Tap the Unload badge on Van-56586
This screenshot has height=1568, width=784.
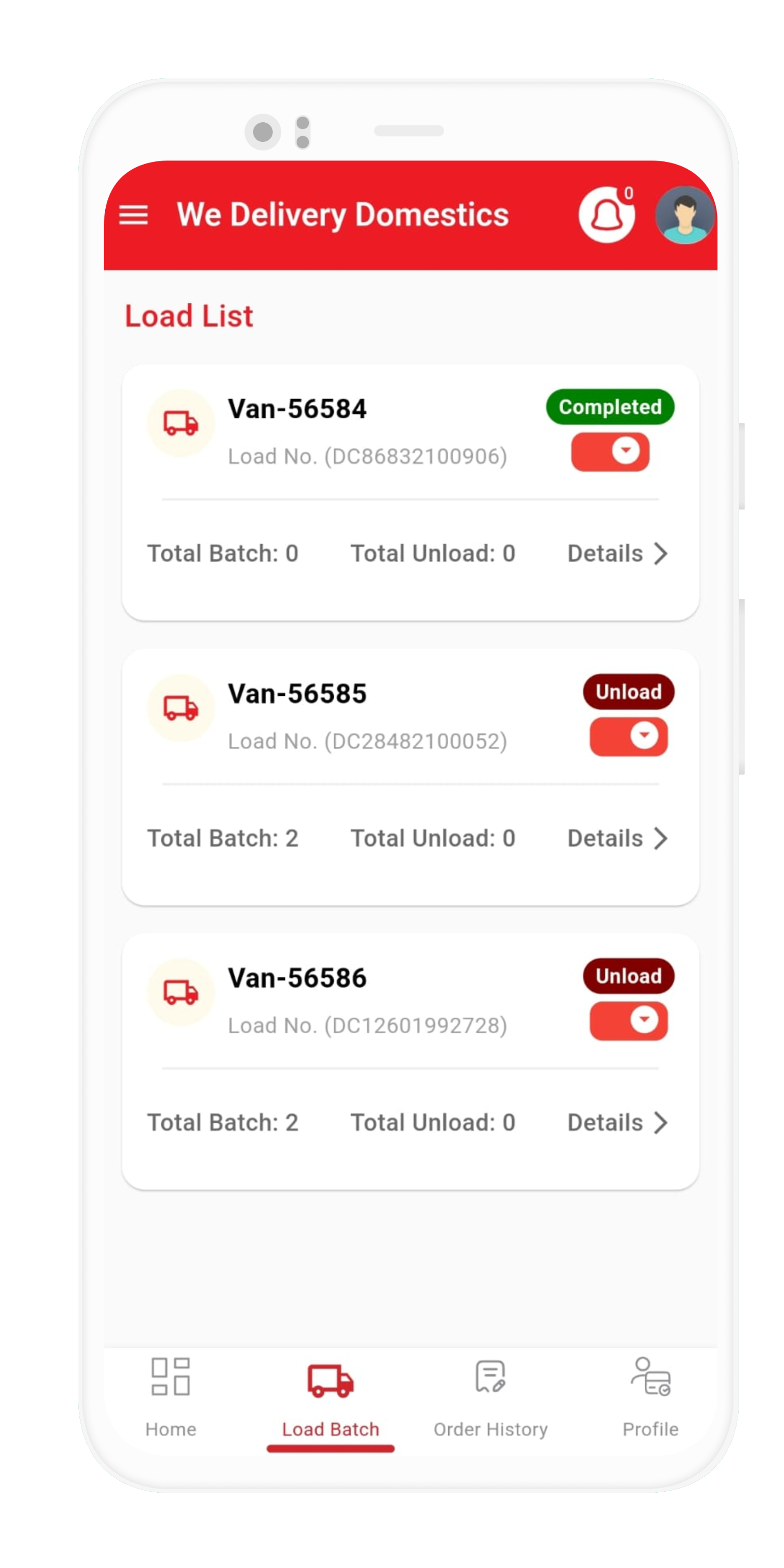click(x=628, y=976)
